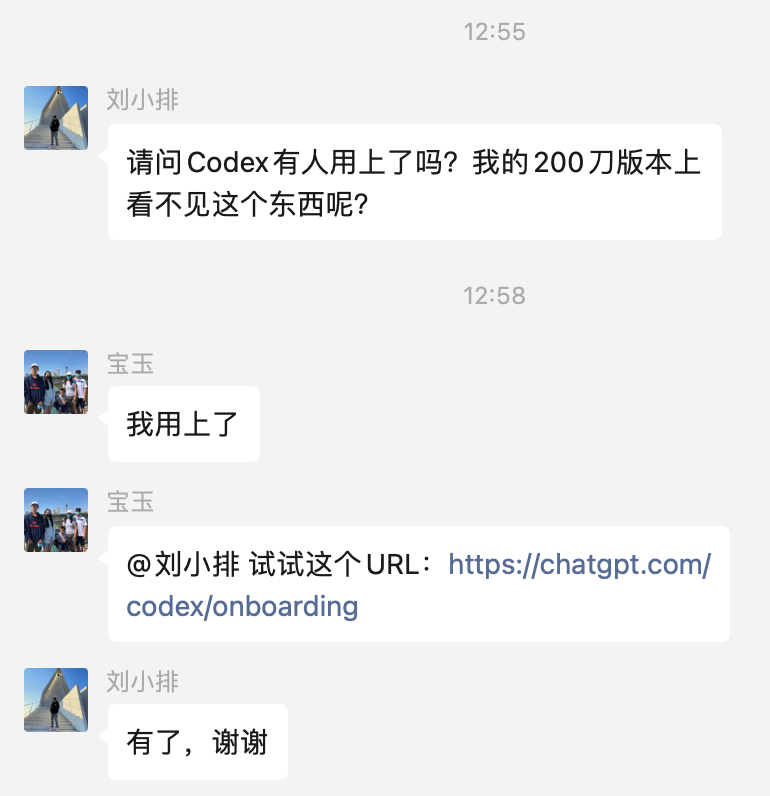Image resolution: width=770 pixels, height=796 pixels.
Task: Open 刘小排's avatar beside 有了，谢谢
Action: click(56, 700)
